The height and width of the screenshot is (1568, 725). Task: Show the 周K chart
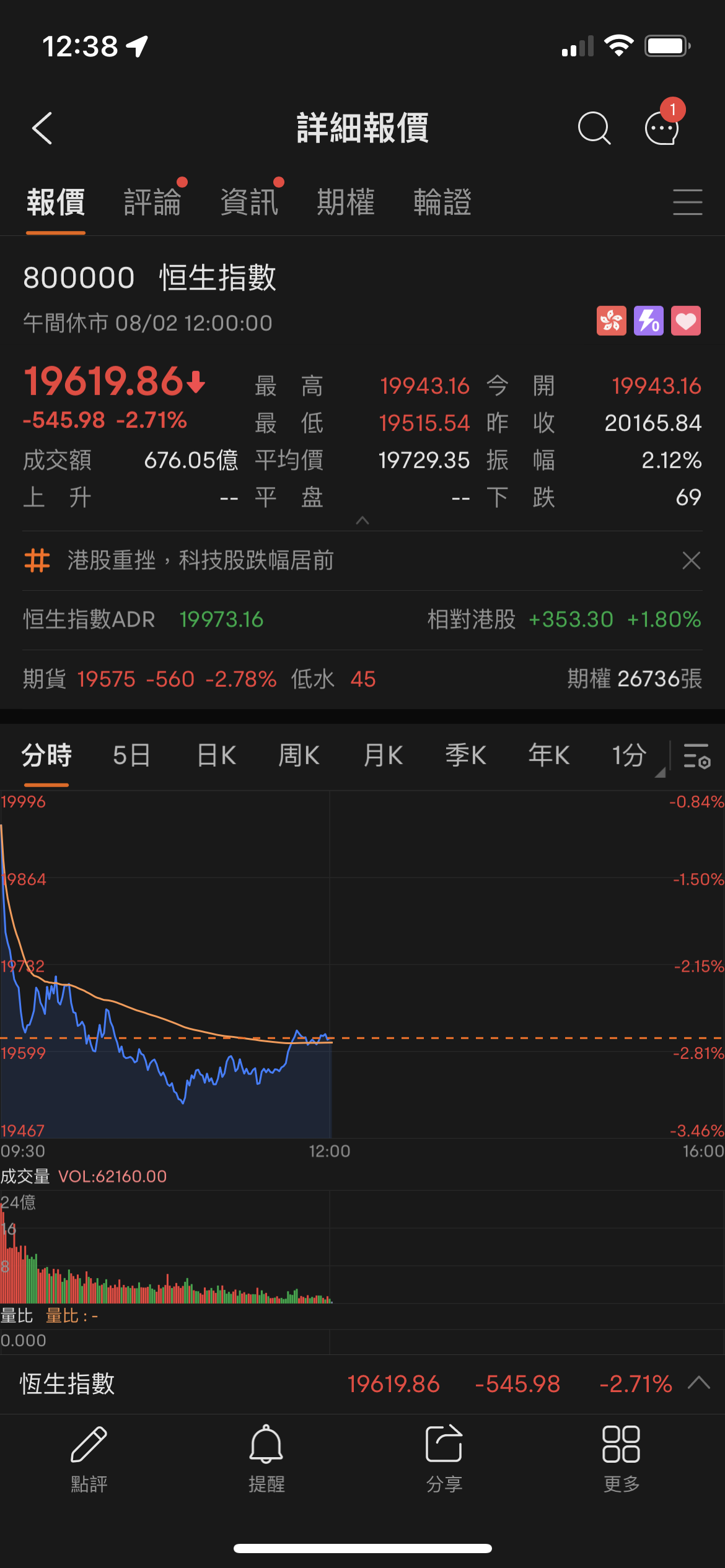pyautogui.click(x=299, y=756)
